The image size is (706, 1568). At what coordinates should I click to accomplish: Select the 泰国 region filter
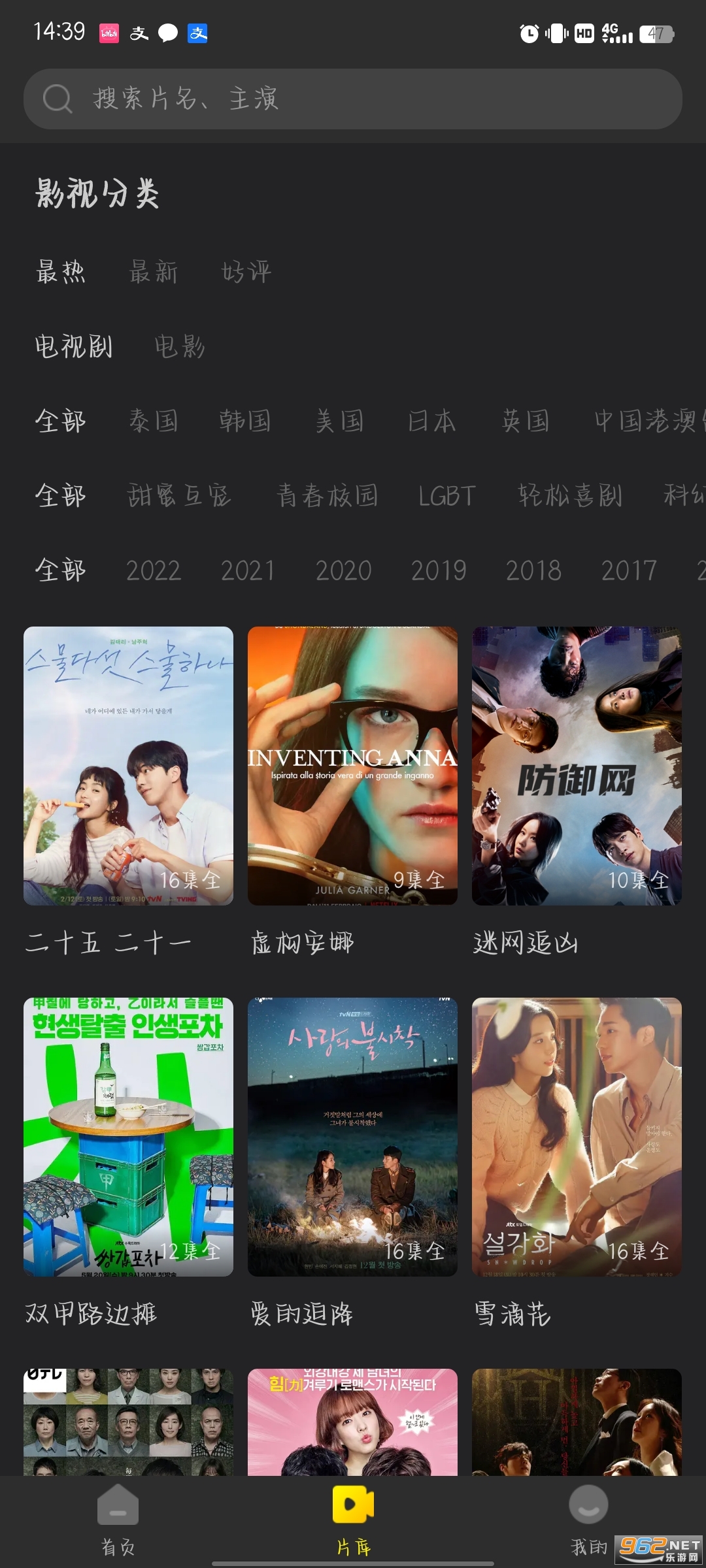coord(154,421)
